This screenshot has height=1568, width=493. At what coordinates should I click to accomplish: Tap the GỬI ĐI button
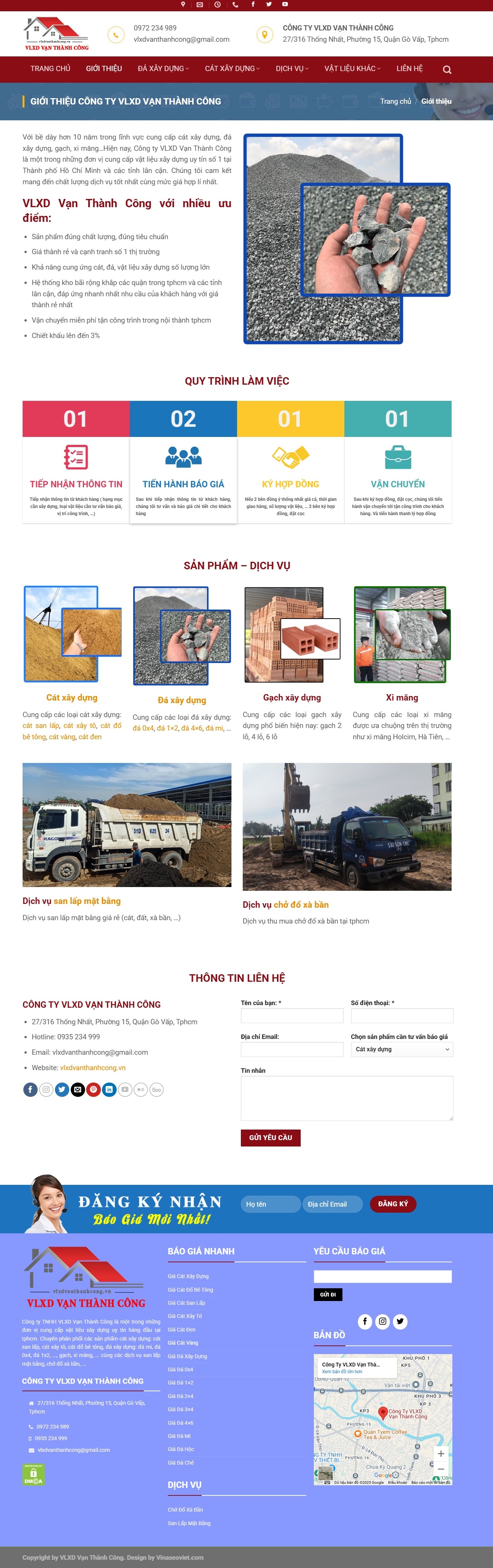point(328,1295)
